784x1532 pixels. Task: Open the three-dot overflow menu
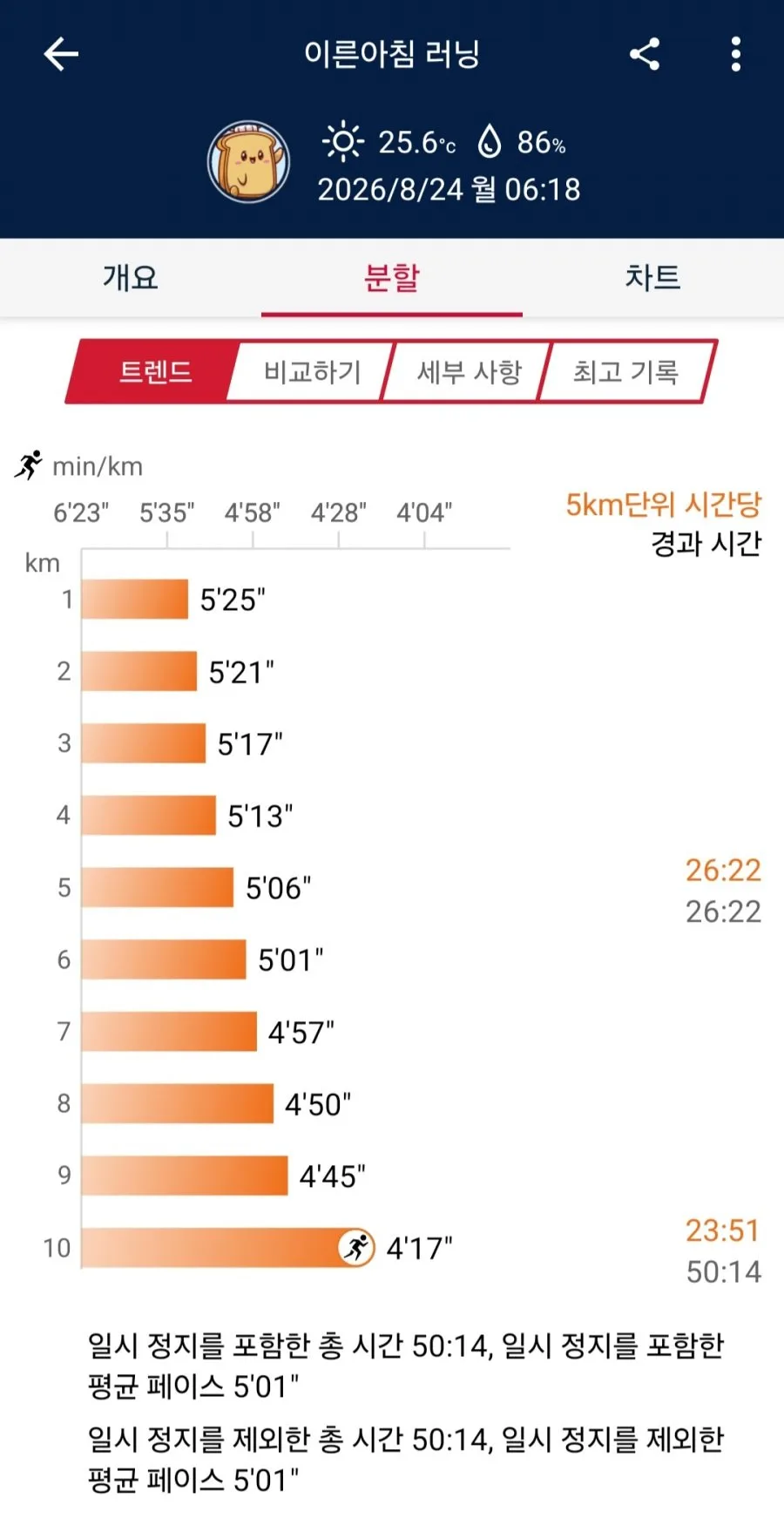tap(736, 54)
